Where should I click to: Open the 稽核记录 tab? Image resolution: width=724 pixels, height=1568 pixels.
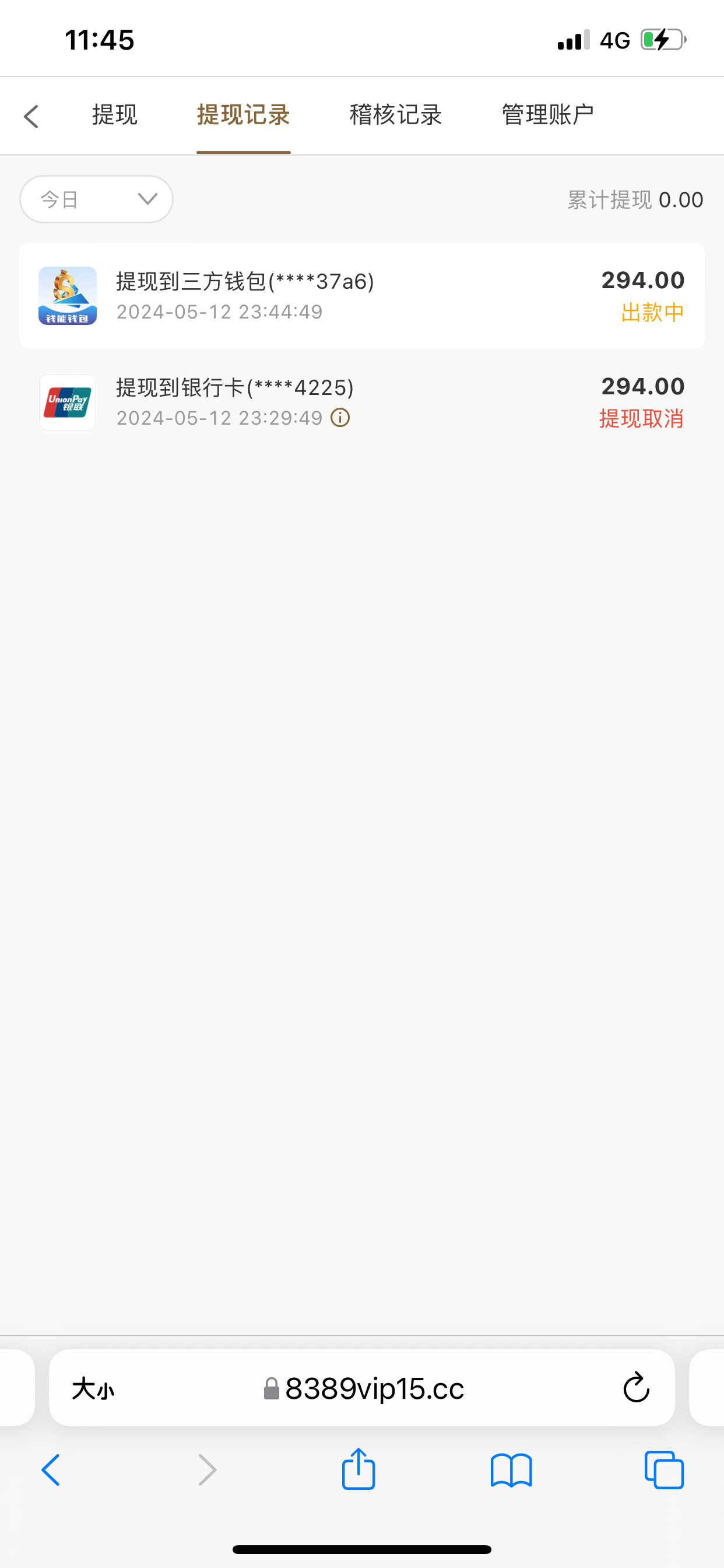[395, 115]
